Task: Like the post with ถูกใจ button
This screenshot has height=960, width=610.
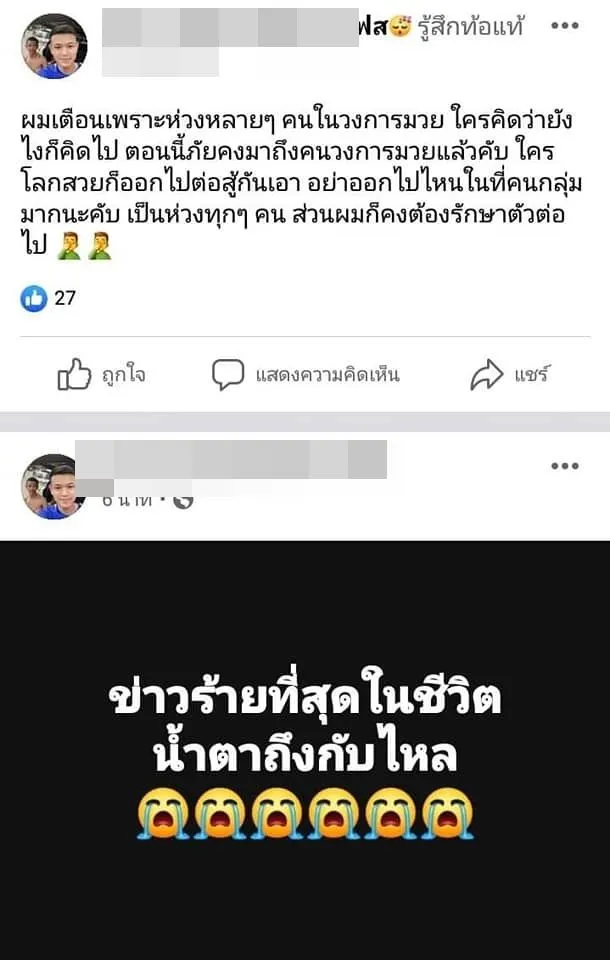Action: pyautogui.click(x=101, y=375)
